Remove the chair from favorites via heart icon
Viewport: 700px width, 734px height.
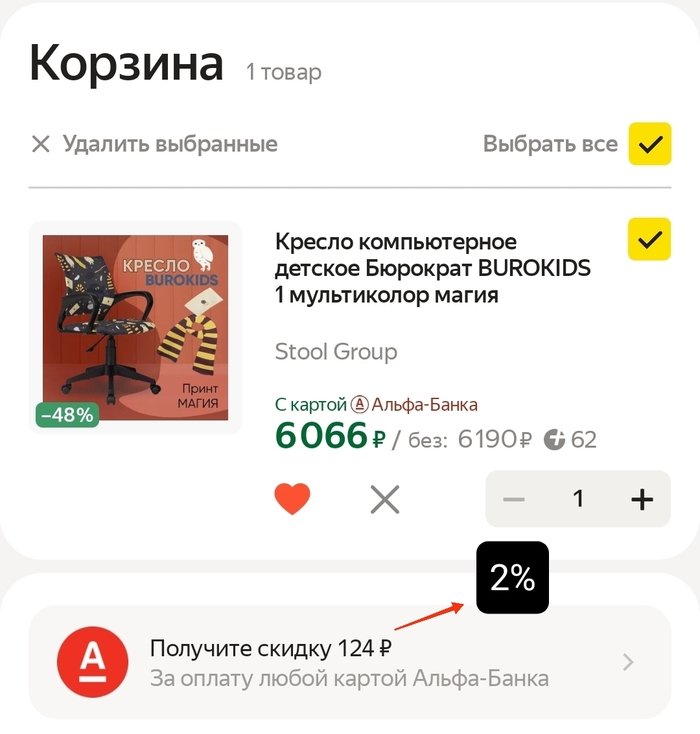click(x=293, y=498)
